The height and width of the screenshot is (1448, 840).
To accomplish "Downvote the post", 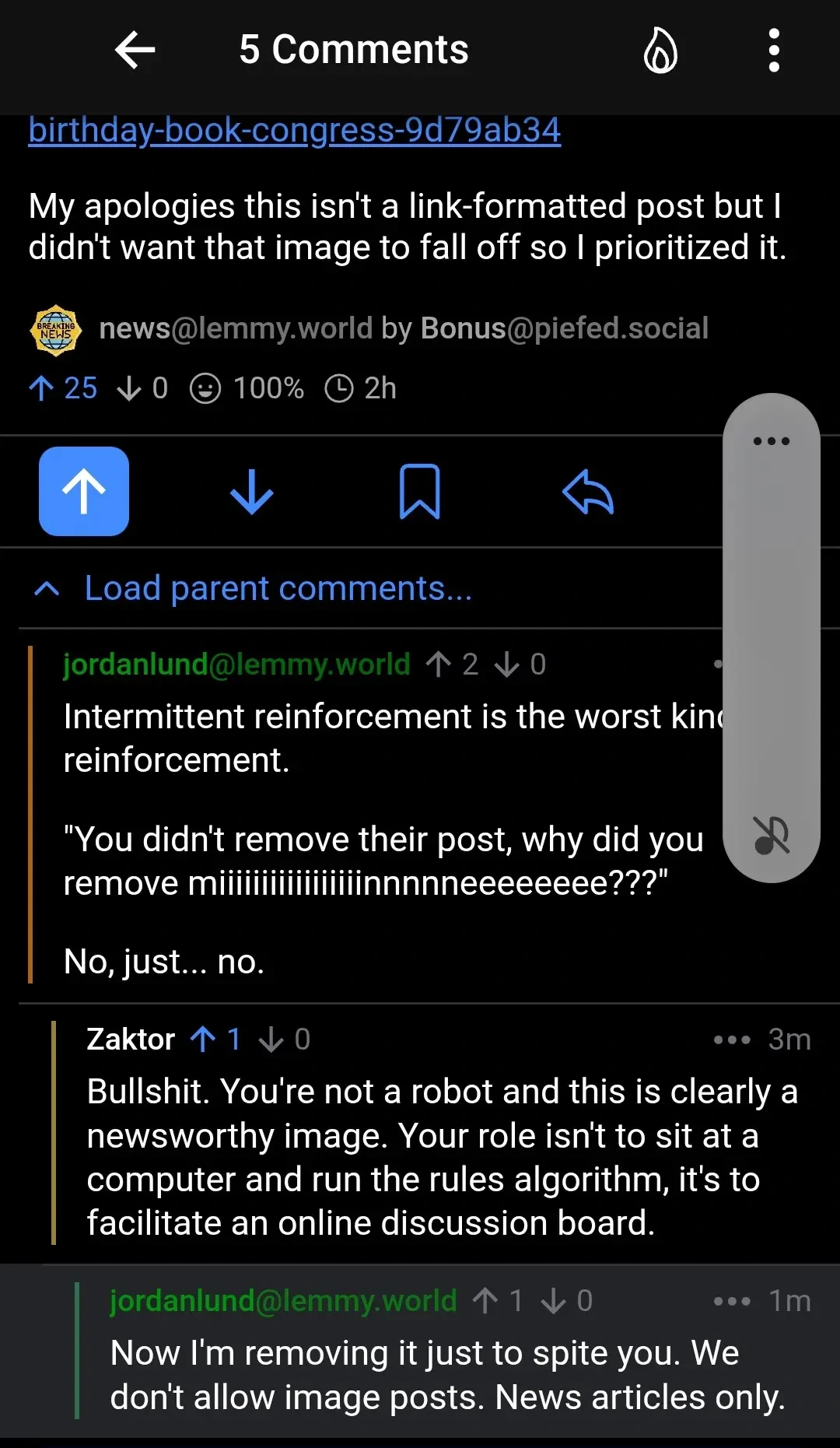I will click(x=252, y=492).
